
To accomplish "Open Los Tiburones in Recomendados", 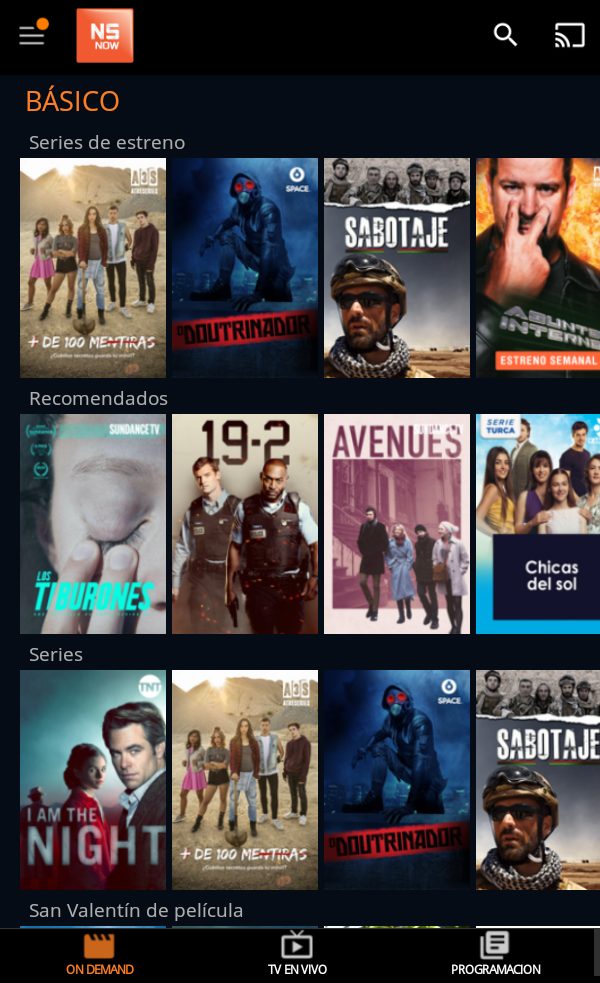I will coord(93,523).
